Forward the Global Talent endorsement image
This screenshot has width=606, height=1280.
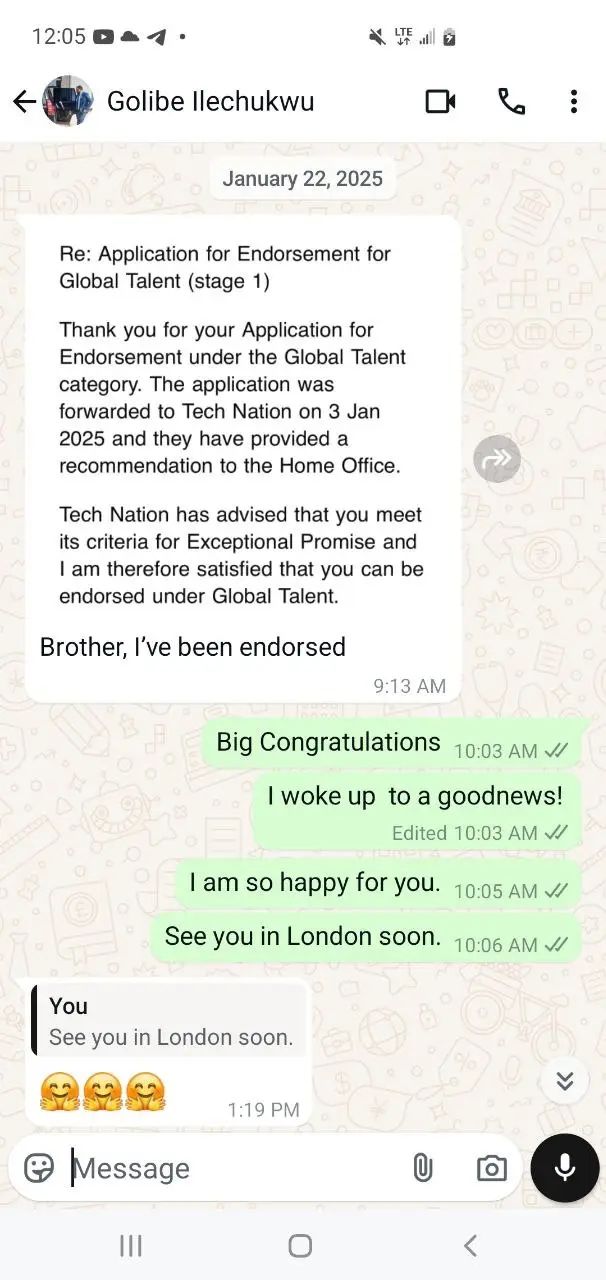(x=497, y=459)
